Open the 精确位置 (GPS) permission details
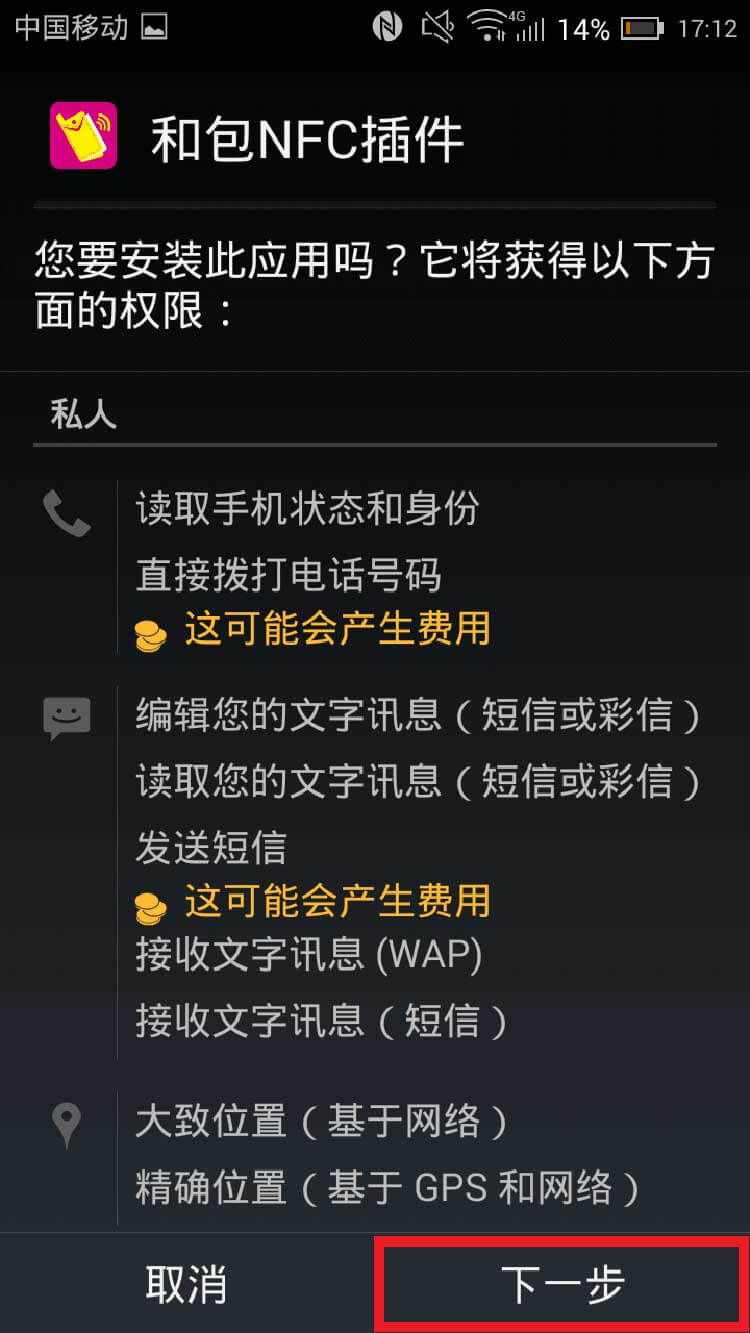 pyautogui.click(x=388, y=1188)
